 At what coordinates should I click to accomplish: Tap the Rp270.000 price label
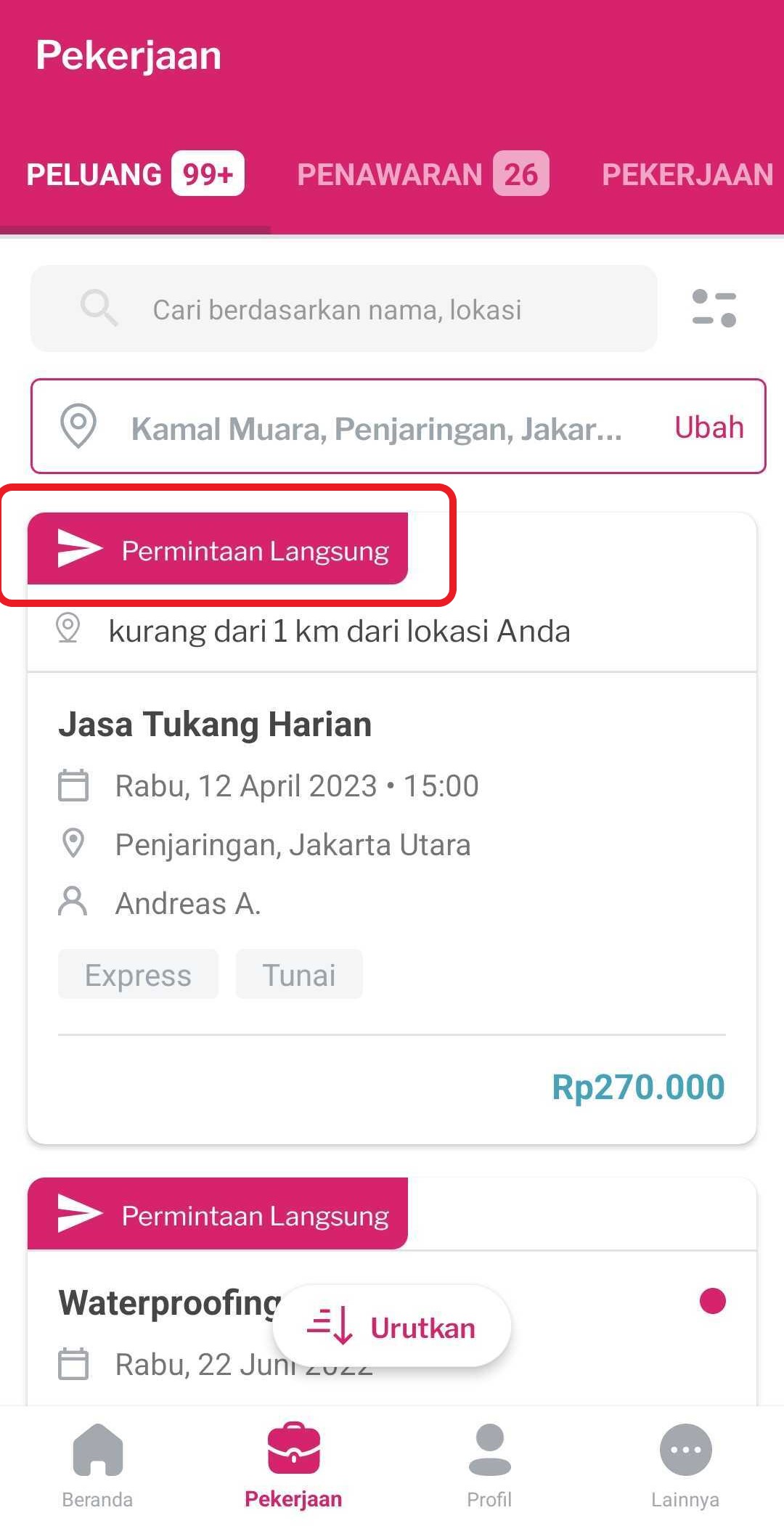(637, 1086)
